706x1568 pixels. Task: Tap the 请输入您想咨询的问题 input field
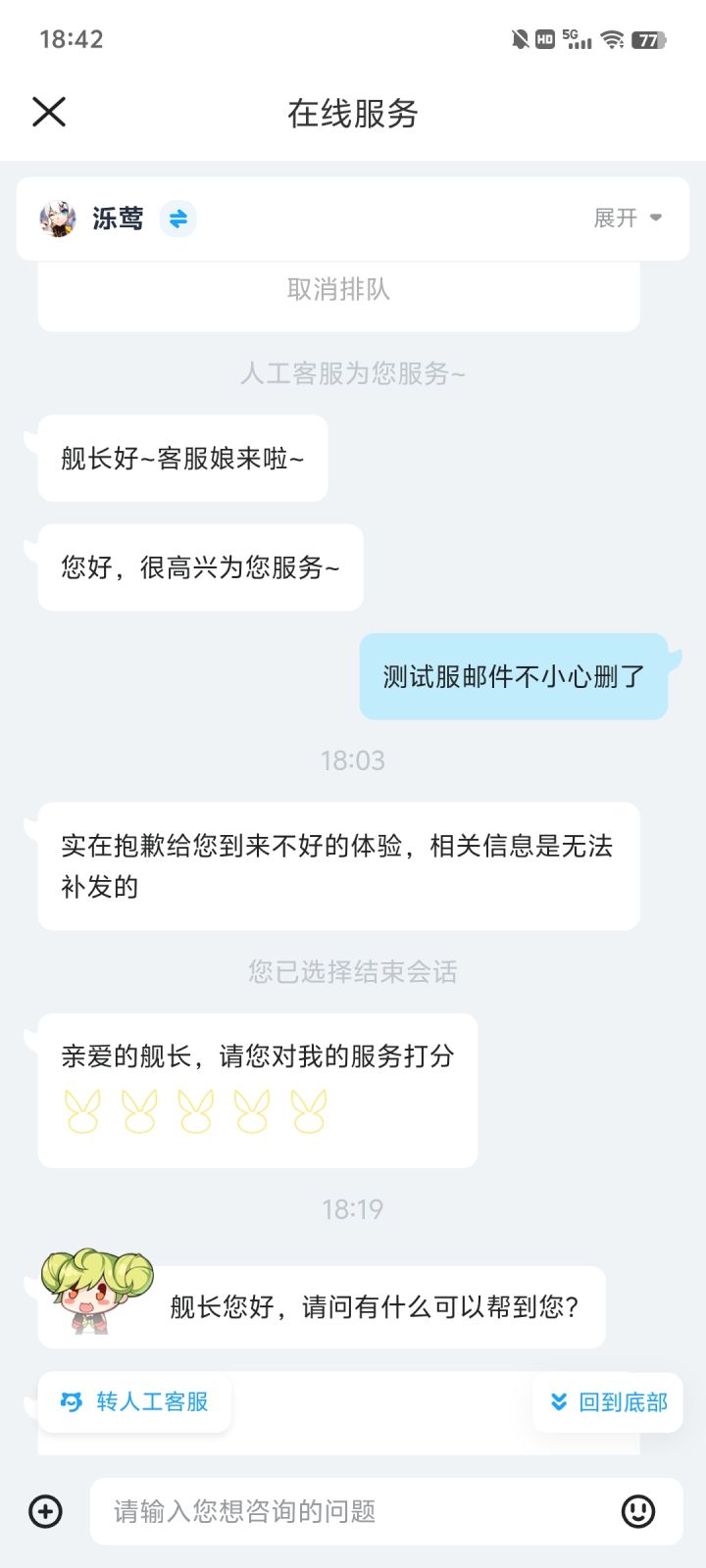[x=343, y=1511]
